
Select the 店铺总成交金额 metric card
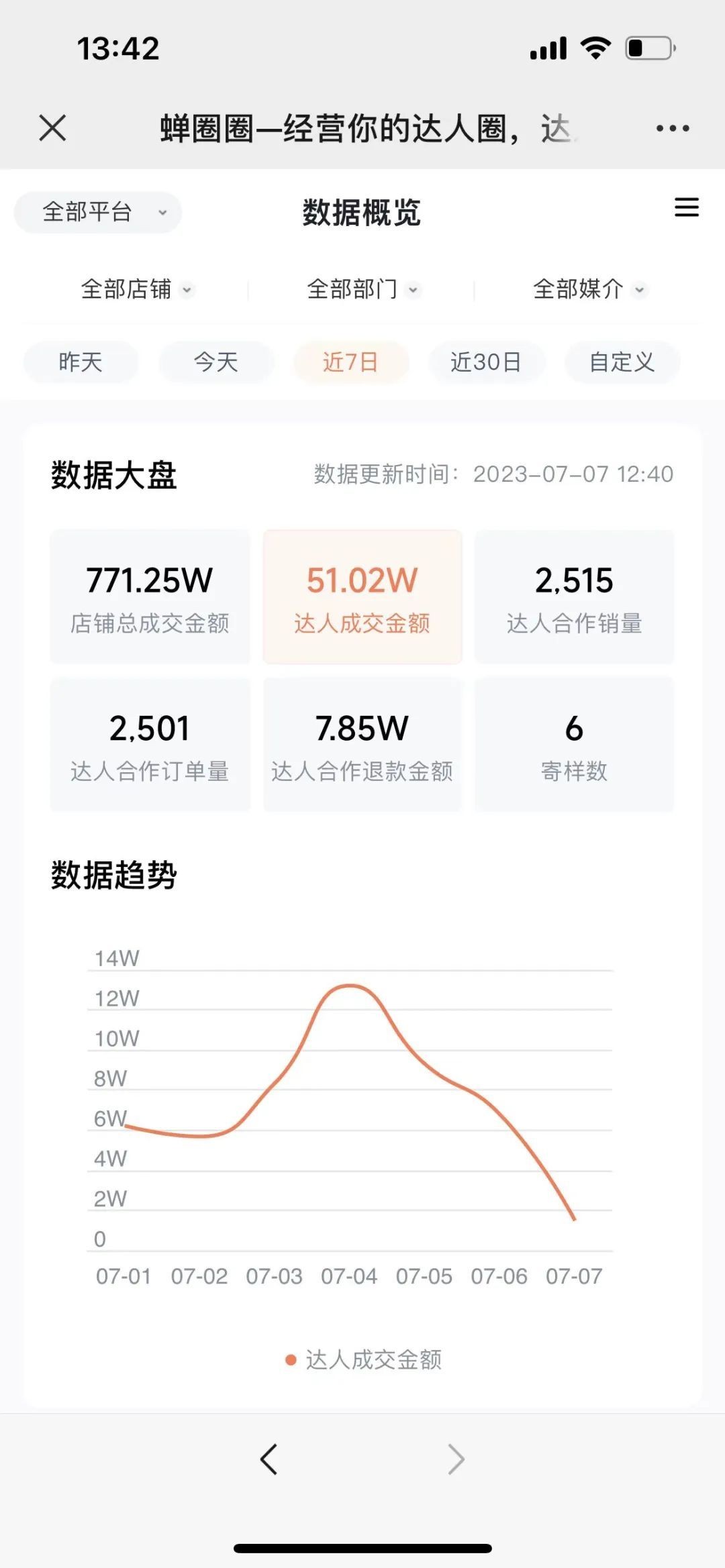(150, 596)
